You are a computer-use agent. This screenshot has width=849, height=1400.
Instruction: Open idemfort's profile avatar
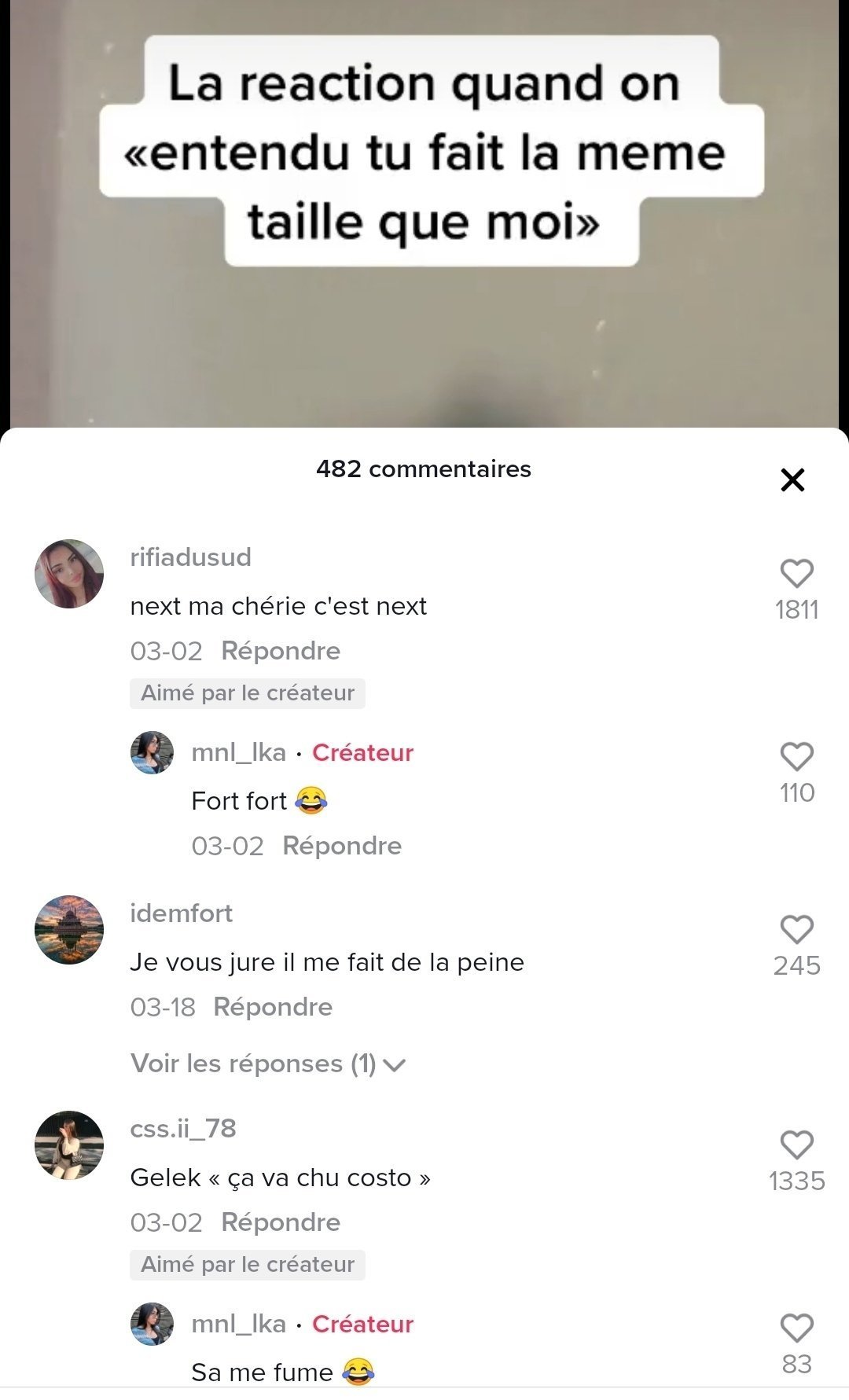[69, 930]
